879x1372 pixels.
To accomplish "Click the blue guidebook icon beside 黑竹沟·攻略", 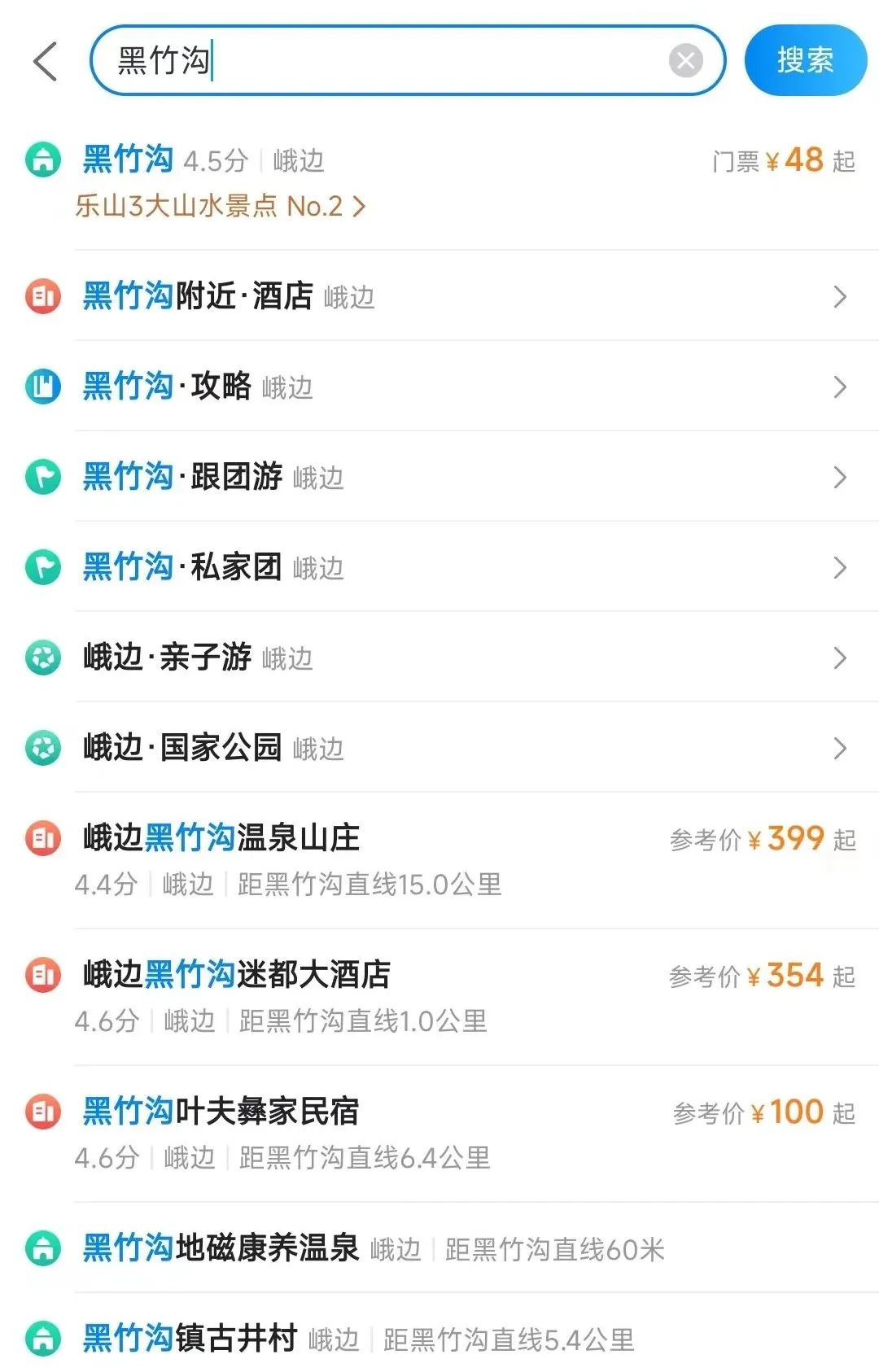I will pos(42,387).
